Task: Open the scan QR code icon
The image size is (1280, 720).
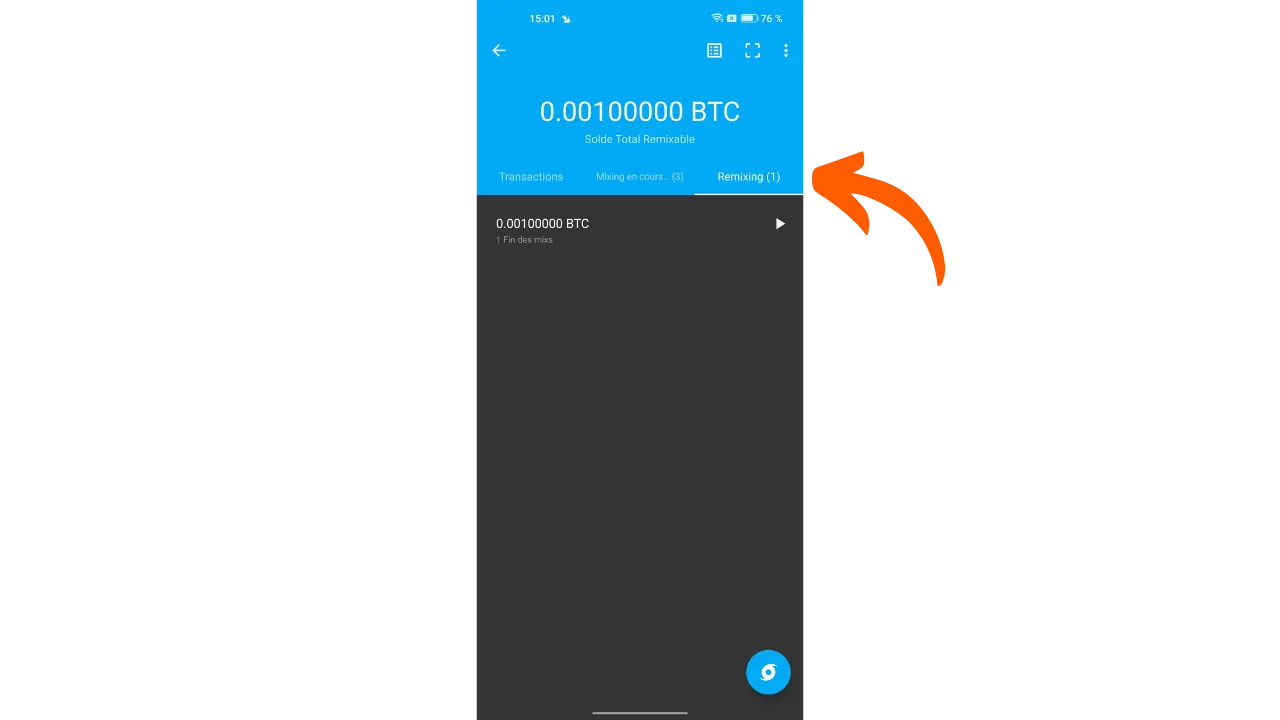Action: pyautogui.click(x=752, y=51)
